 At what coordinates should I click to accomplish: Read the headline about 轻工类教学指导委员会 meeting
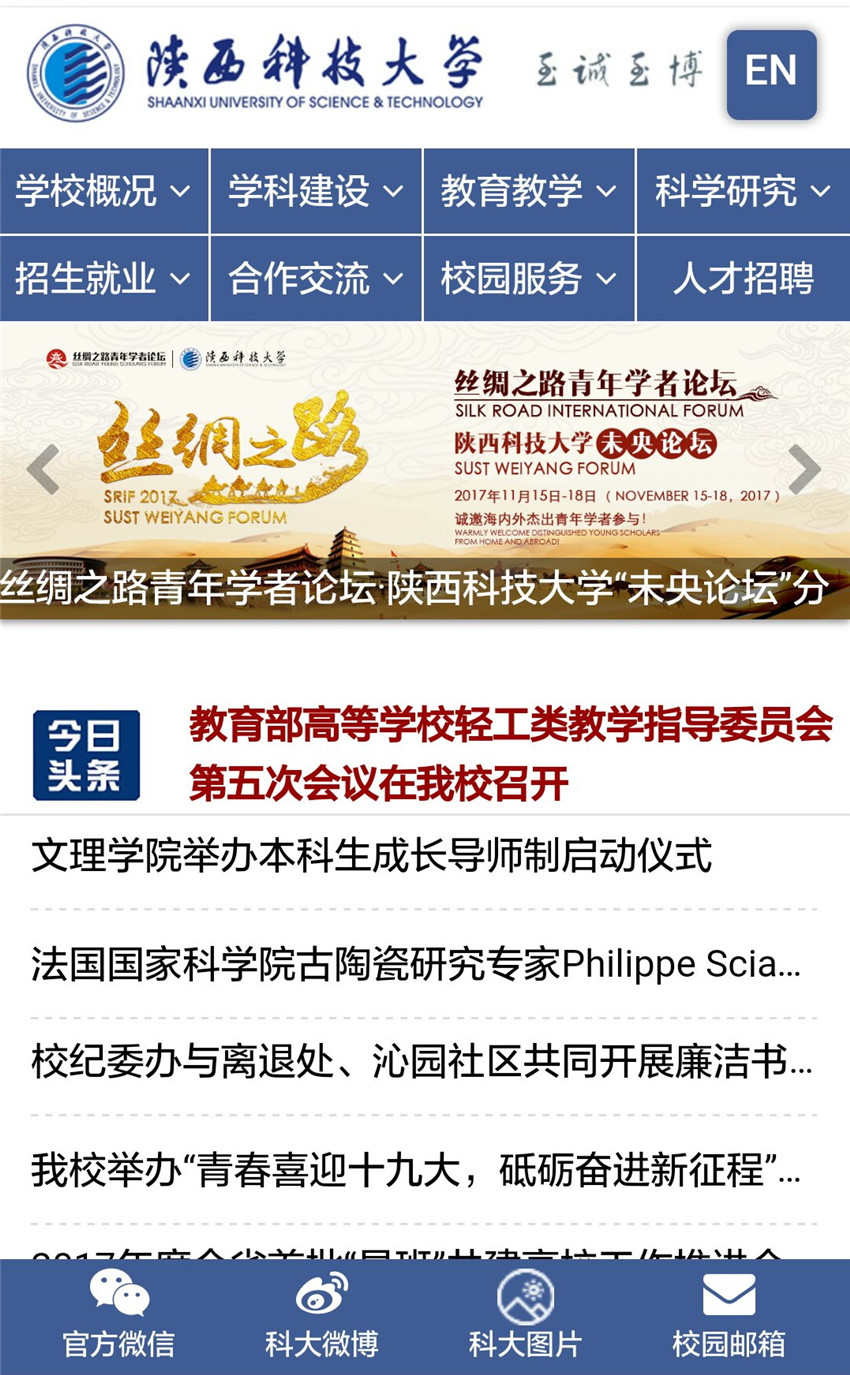pyautogui.click(x=510, y=753)
